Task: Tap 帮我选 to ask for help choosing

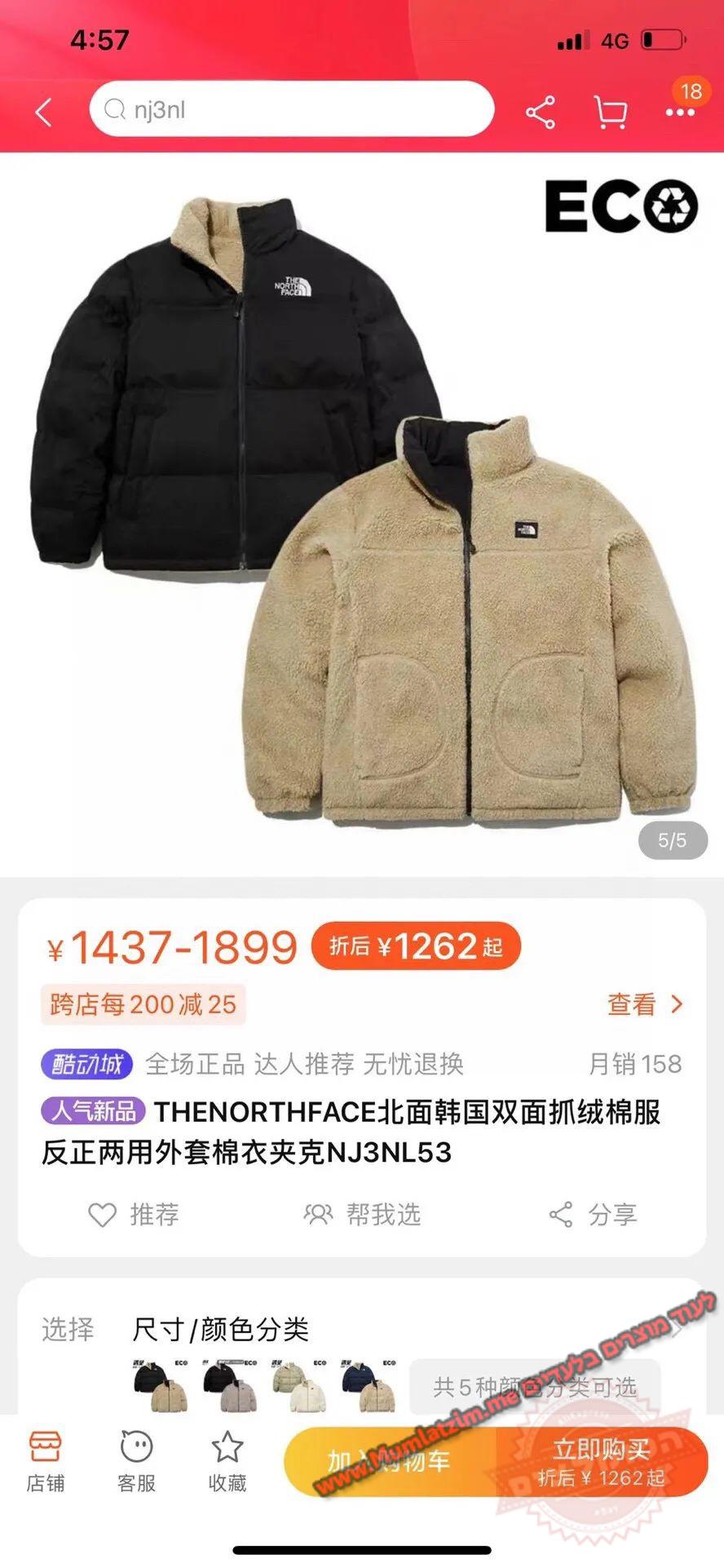Action: [x=362, y=1215]
